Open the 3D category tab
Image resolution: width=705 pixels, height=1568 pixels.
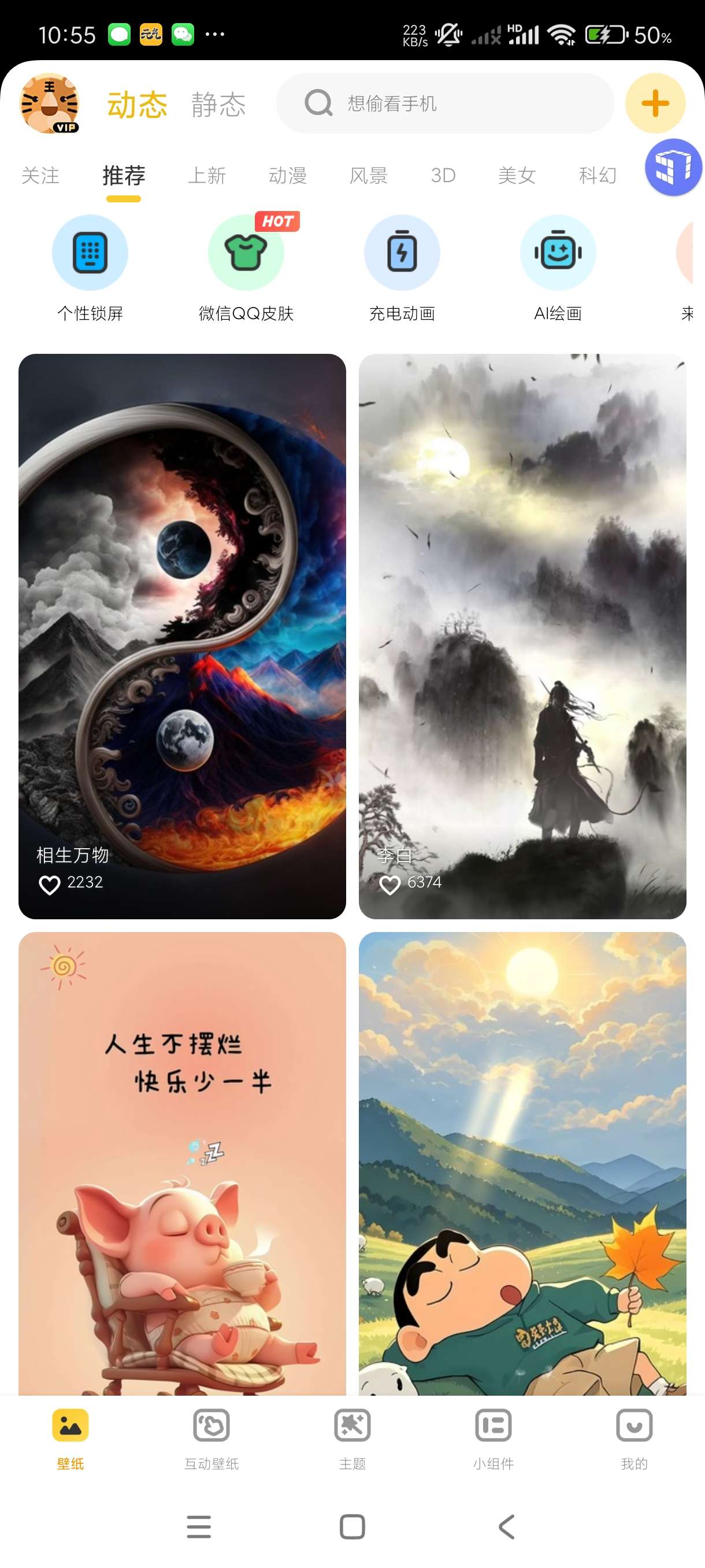tap(443, 176)
